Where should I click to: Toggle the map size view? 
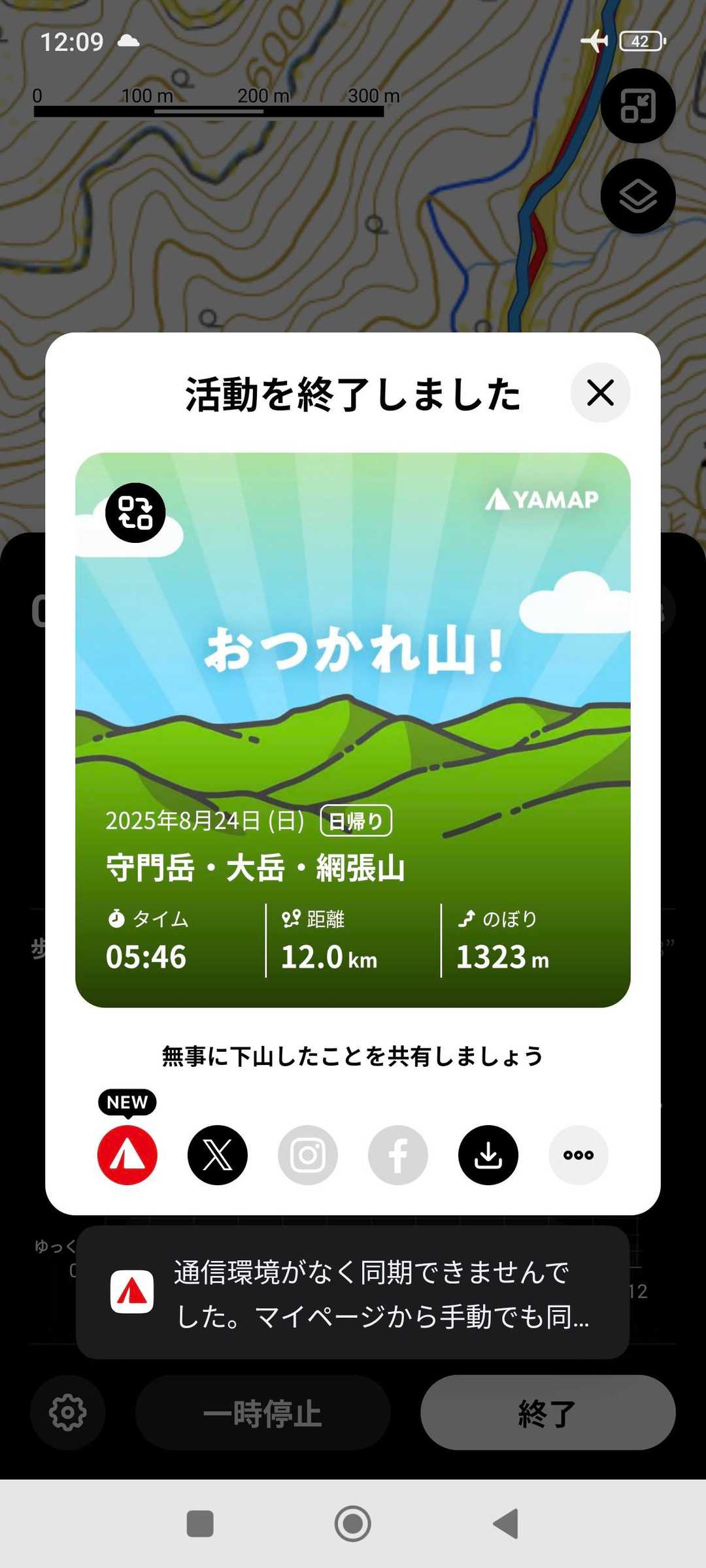pyautogui.click(x=638, y=106)
